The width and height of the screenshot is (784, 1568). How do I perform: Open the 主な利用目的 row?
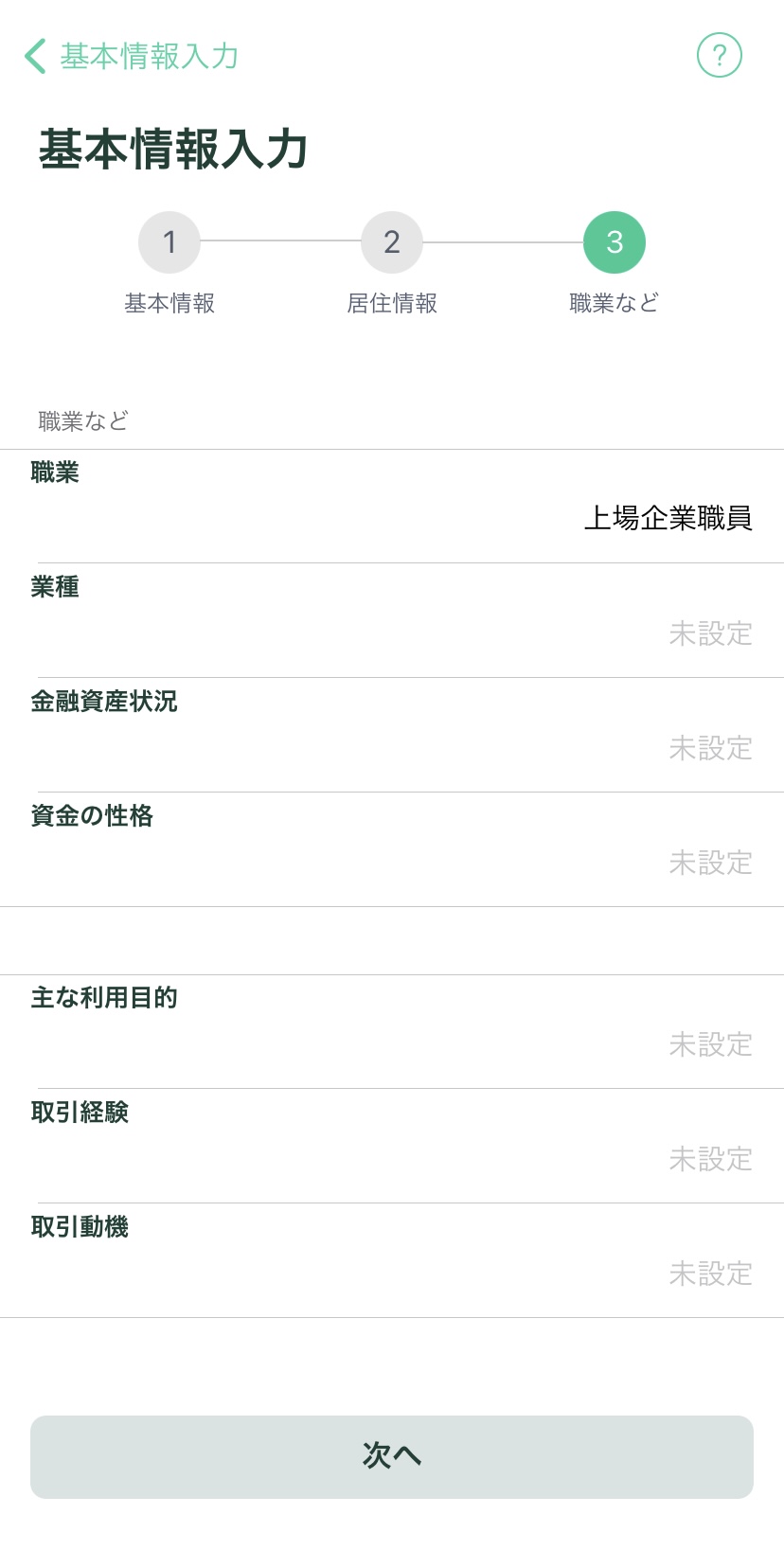pos(392,1031)
